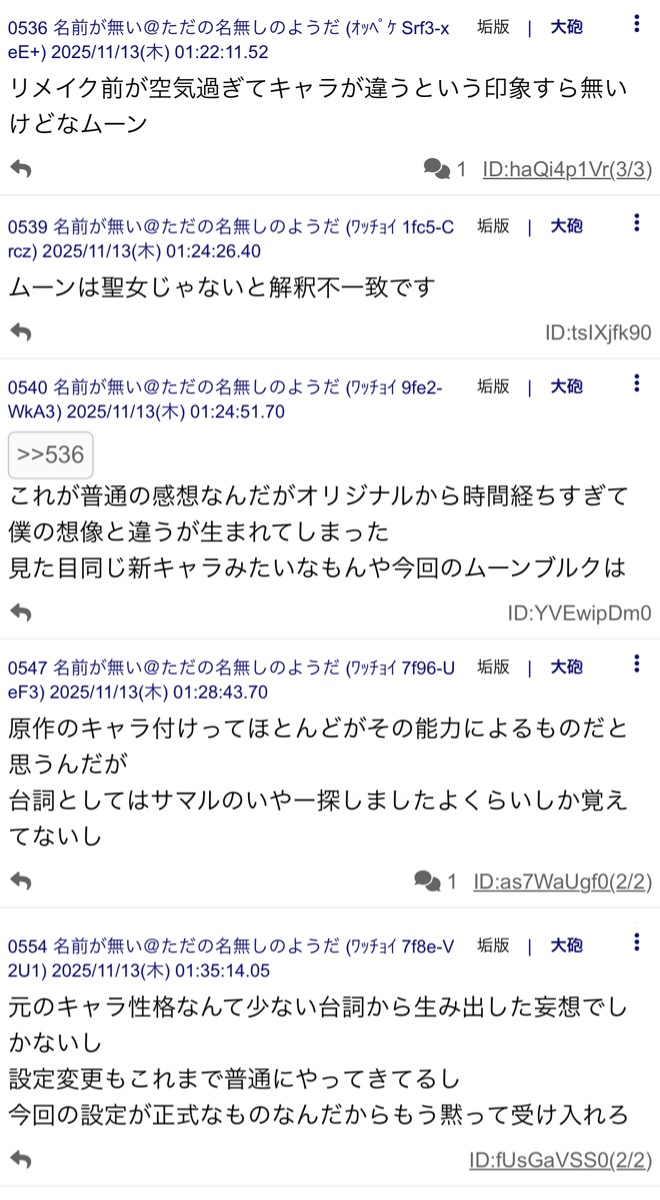Tap 垢版 on post 0539
The width and height of the screenshot is (660, 1200).
[x=493, y=226]
